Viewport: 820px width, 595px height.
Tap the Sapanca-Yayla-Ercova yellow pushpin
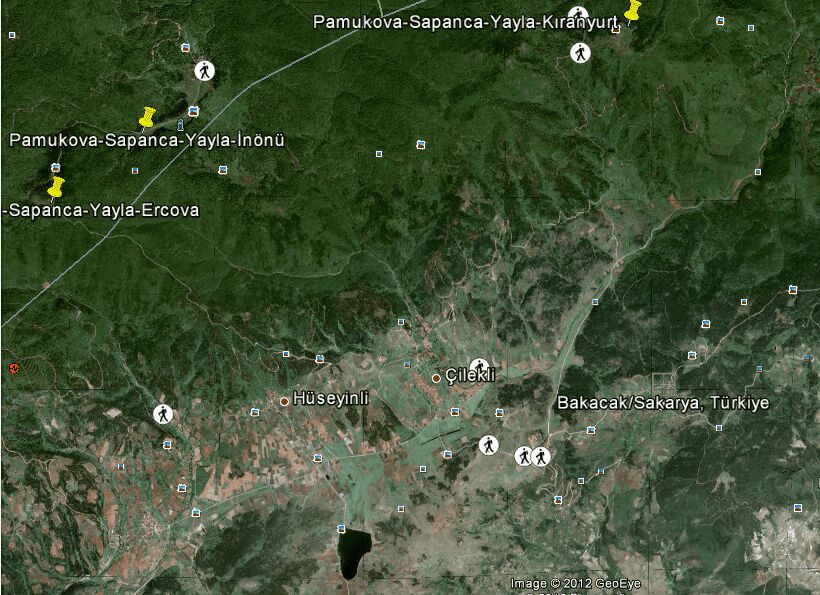56,186
